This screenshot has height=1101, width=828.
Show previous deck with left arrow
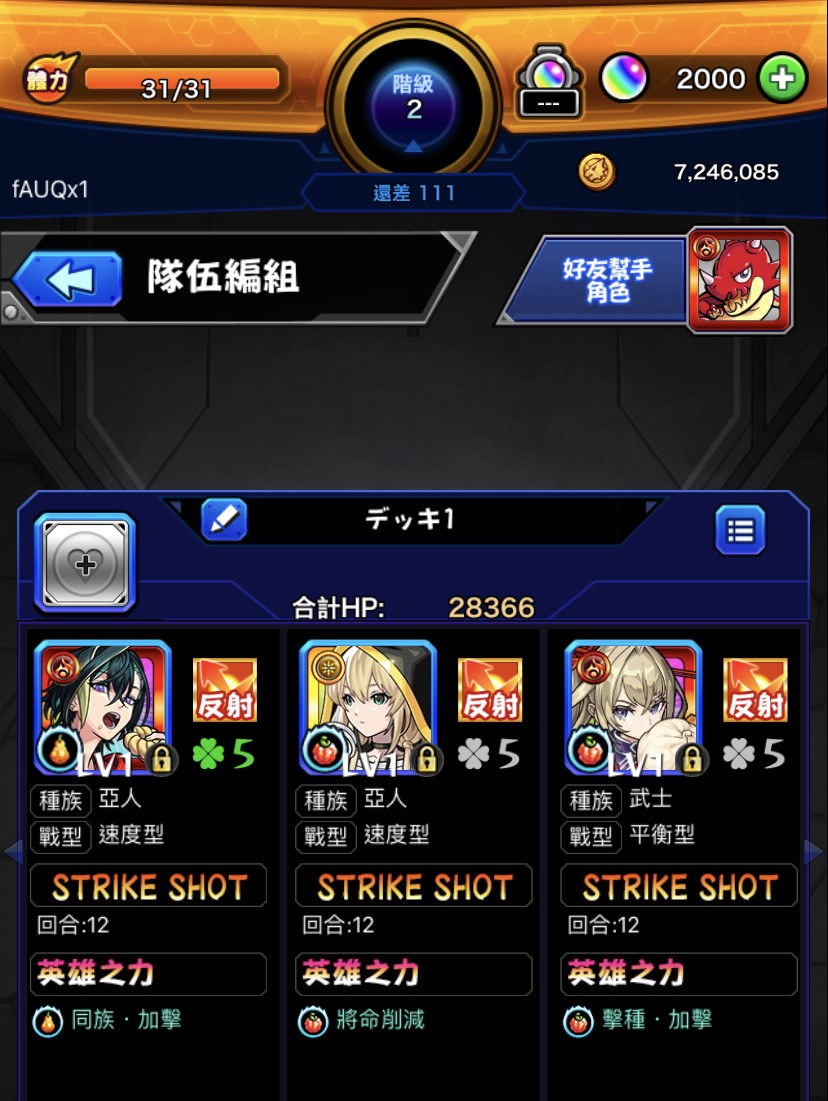coord(13,851)
